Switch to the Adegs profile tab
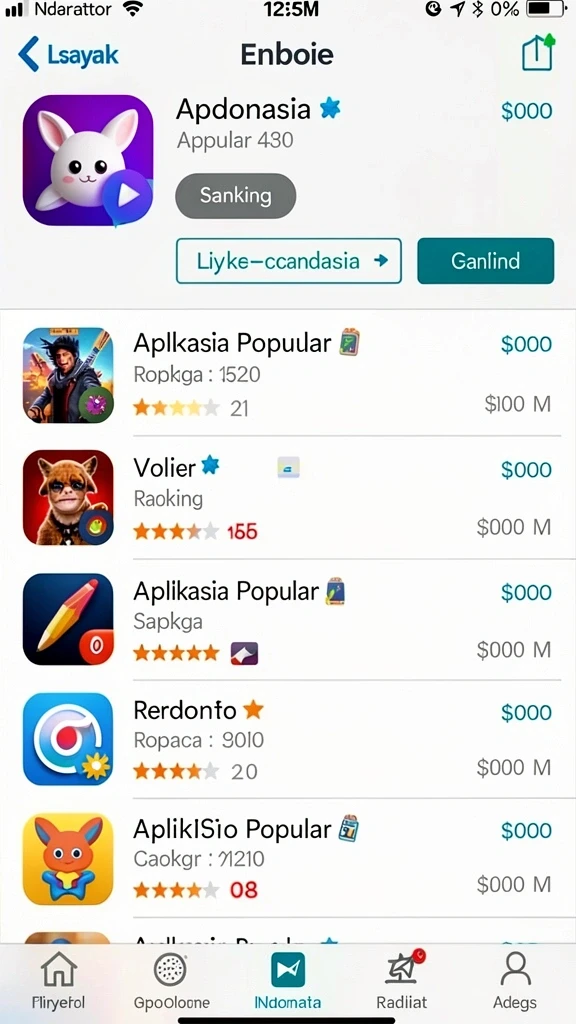Viewport: 576px width, 1024px height. pos(515,981)
